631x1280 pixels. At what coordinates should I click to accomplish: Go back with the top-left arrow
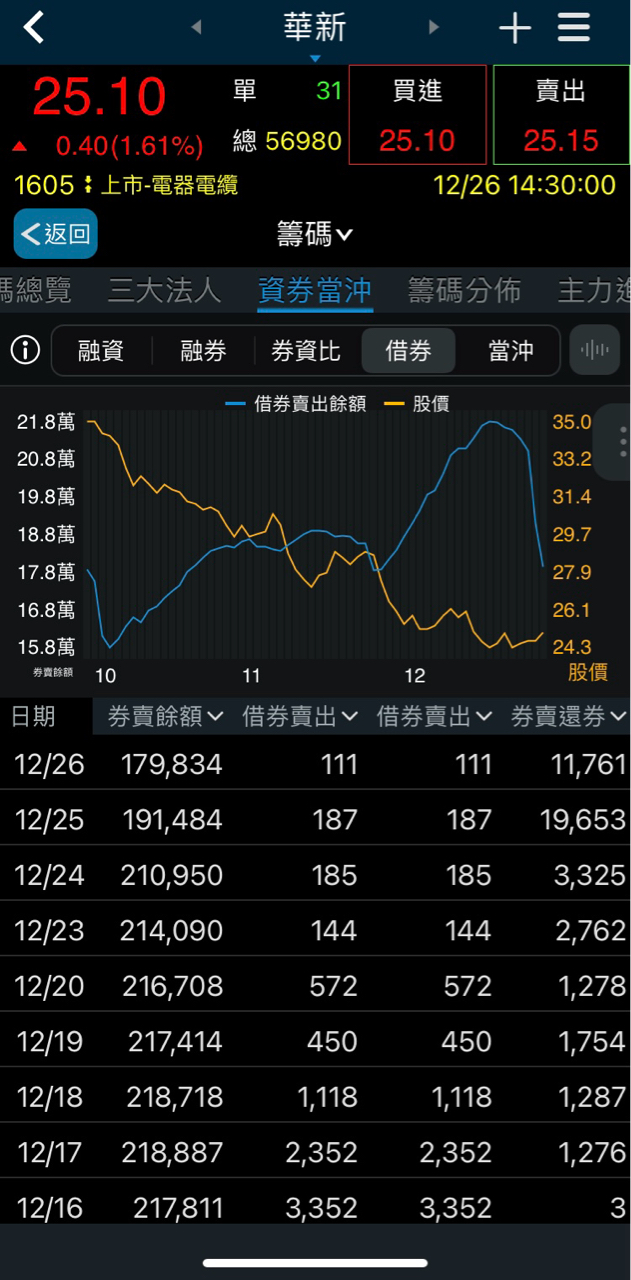pyautogui.click(x=34, y=28)
